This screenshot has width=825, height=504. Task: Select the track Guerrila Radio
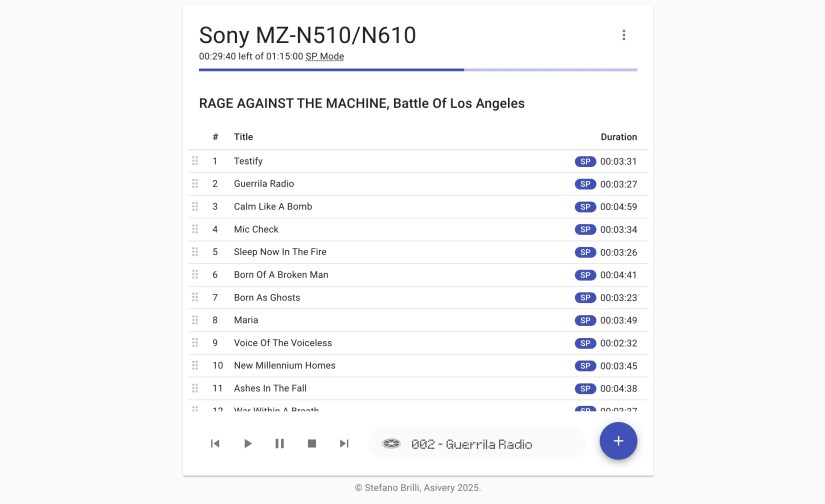264,184
